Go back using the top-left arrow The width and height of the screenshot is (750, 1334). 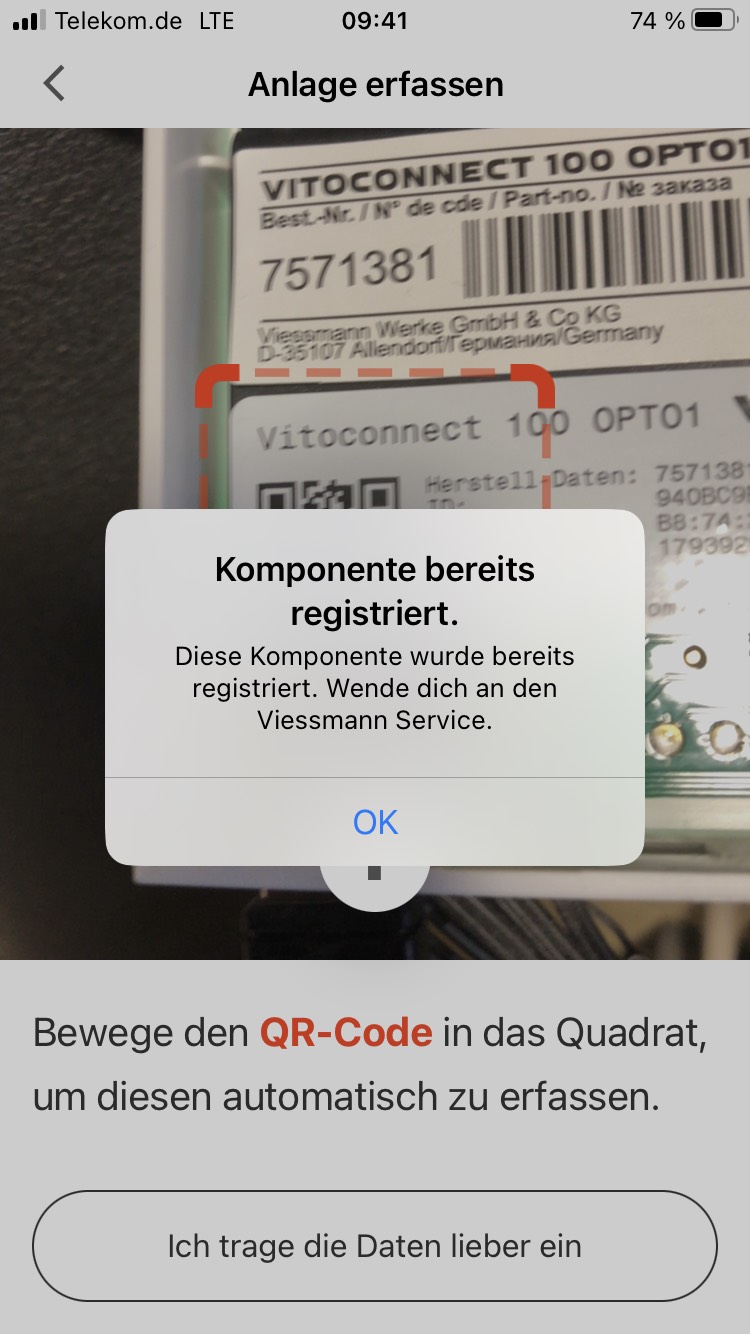click(x=54, y=84)
